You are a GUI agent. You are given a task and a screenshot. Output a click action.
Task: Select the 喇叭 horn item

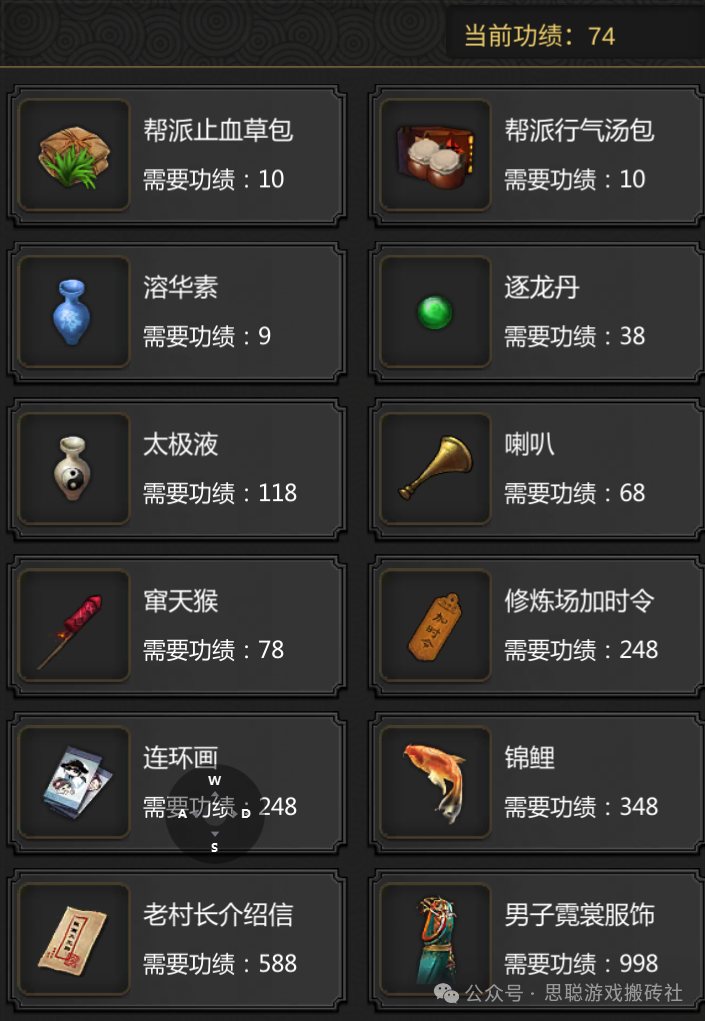pos(538,469)
